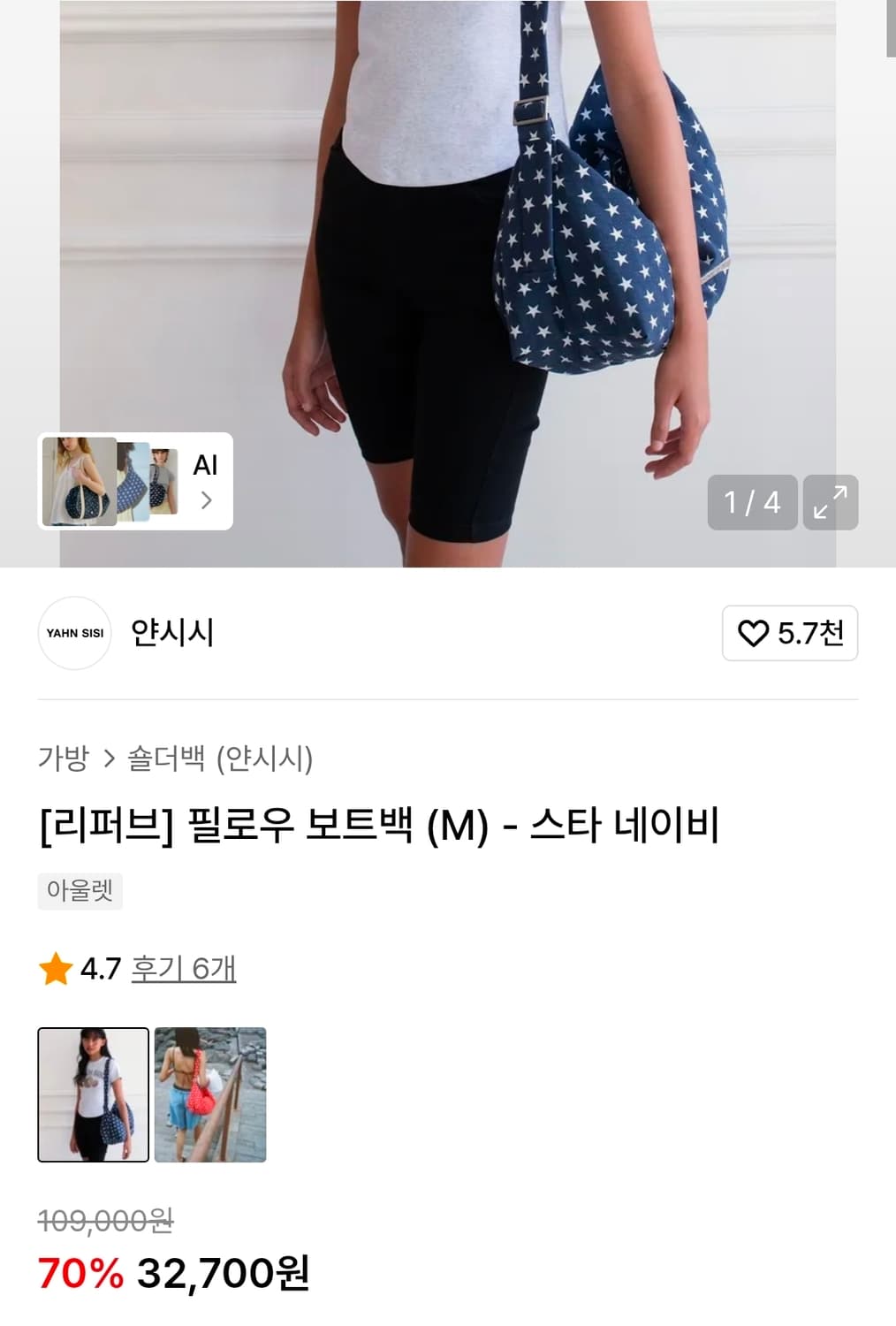Toggle the wishlist heart showing 5.7천
Image resolution: width=896 pixels, height=1326 pixels.
(x=789, y=633)
